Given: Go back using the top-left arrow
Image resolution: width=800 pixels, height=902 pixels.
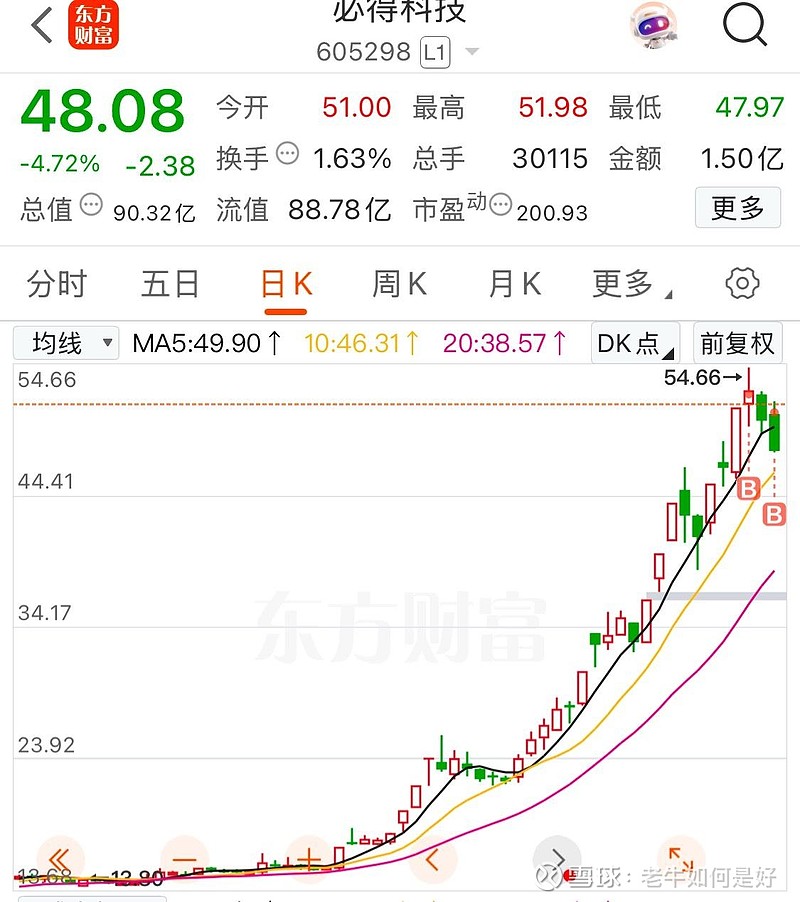Looking at the screenshot, I should (x=42, y=25).
